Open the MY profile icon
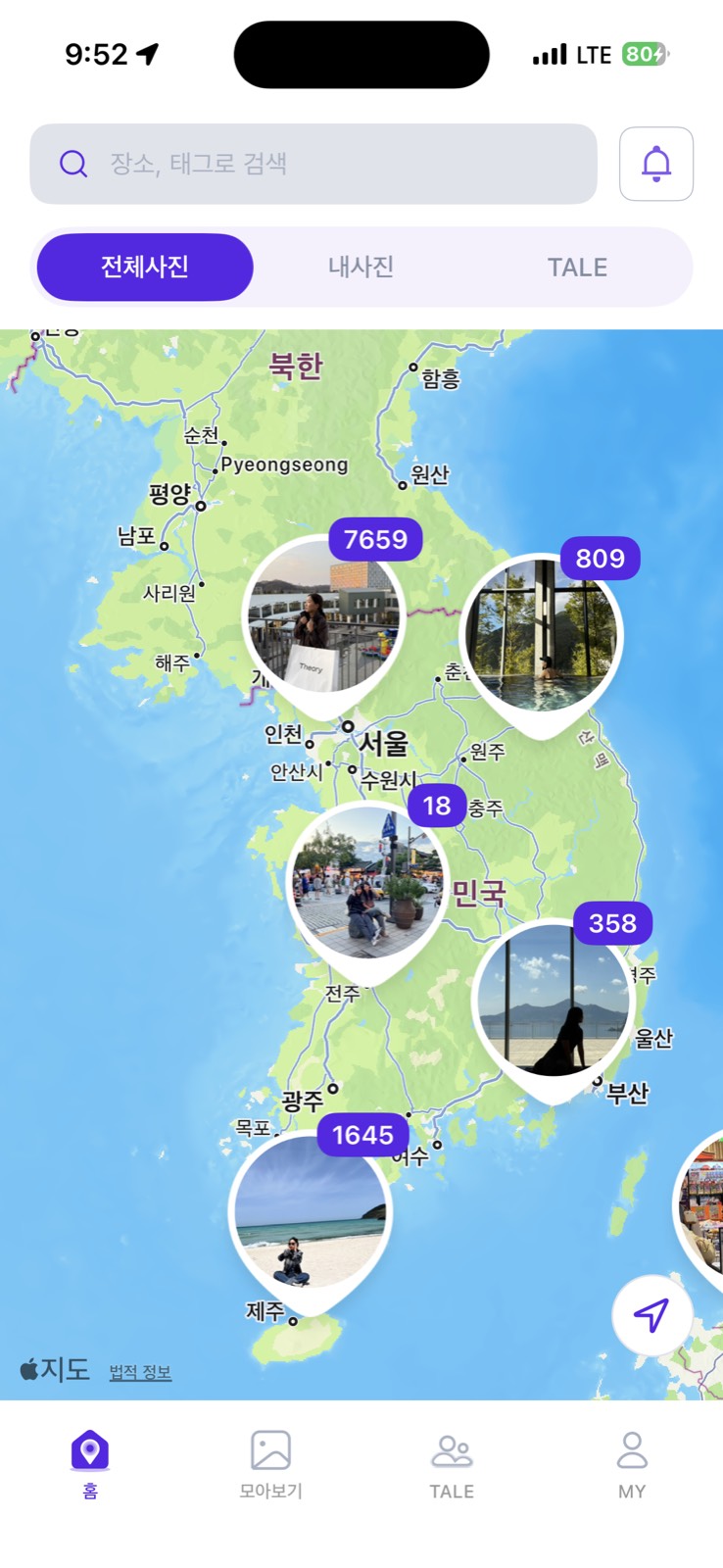Image resolution: width=723 pixels, height=1568 pixels. tap(631, 1450)
